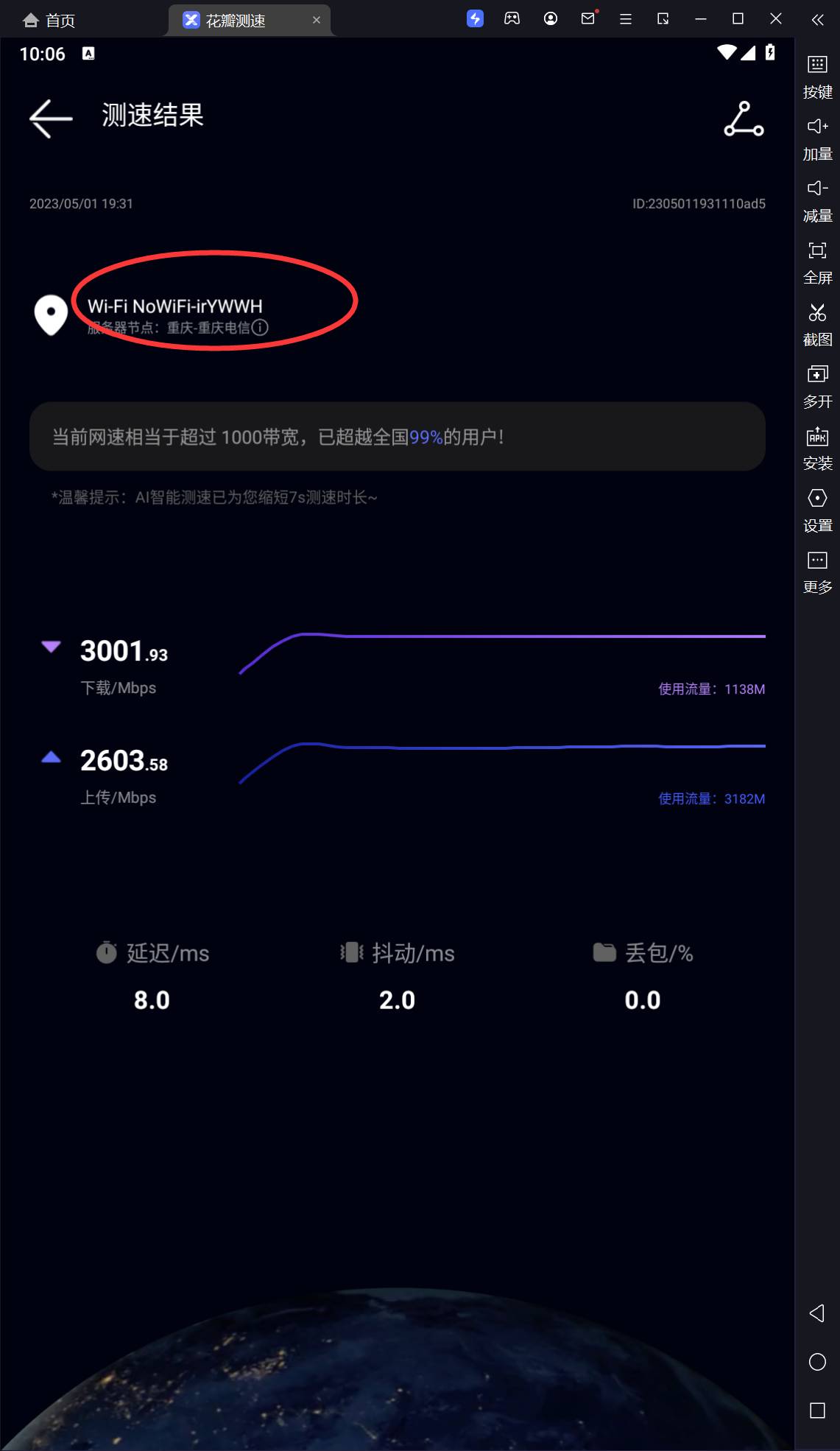Open emulator 设置
Viewport: 840px width, 1451px height.
(x=817, y=508)
